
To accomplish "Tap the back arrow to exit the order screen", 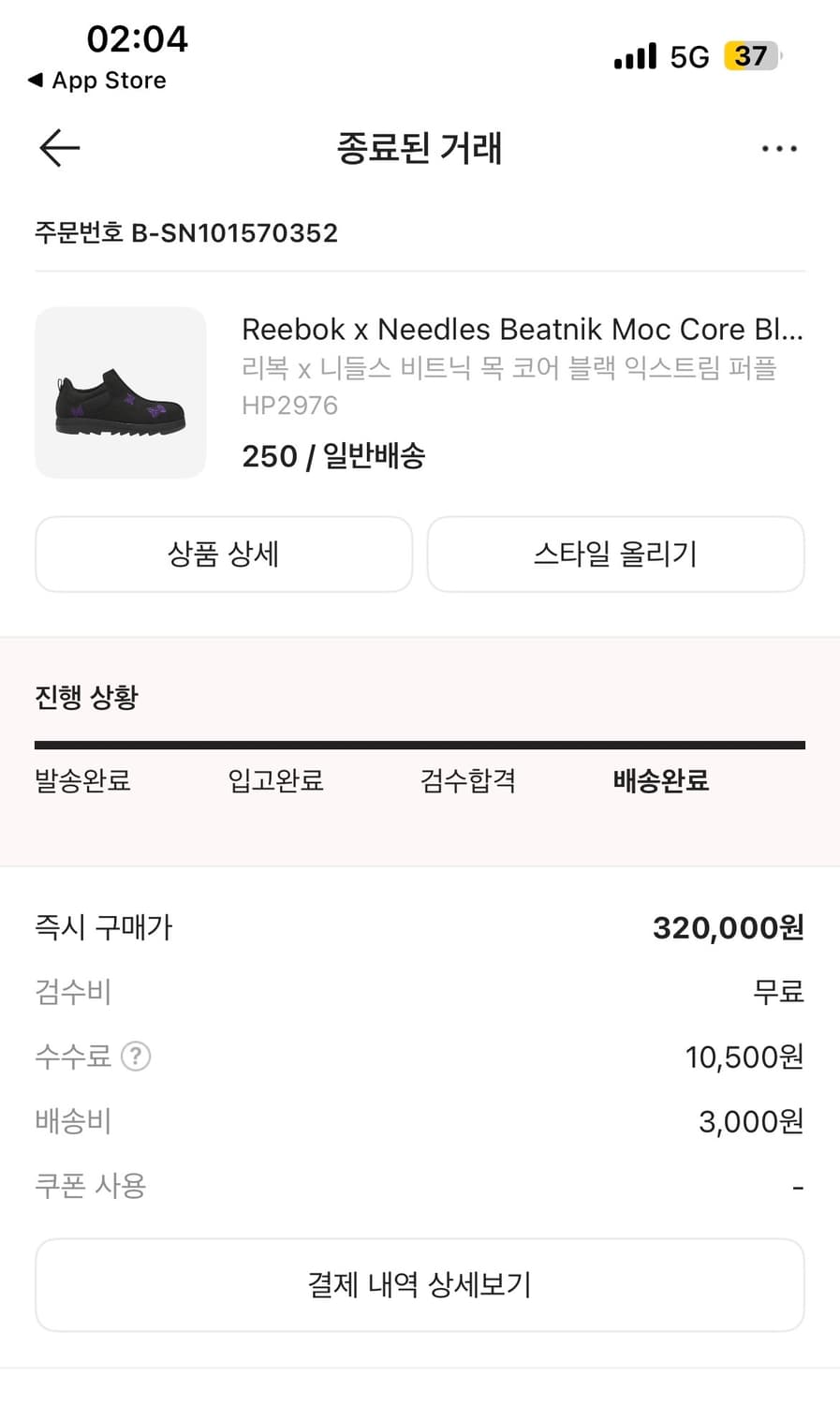I will pos(58,148).
